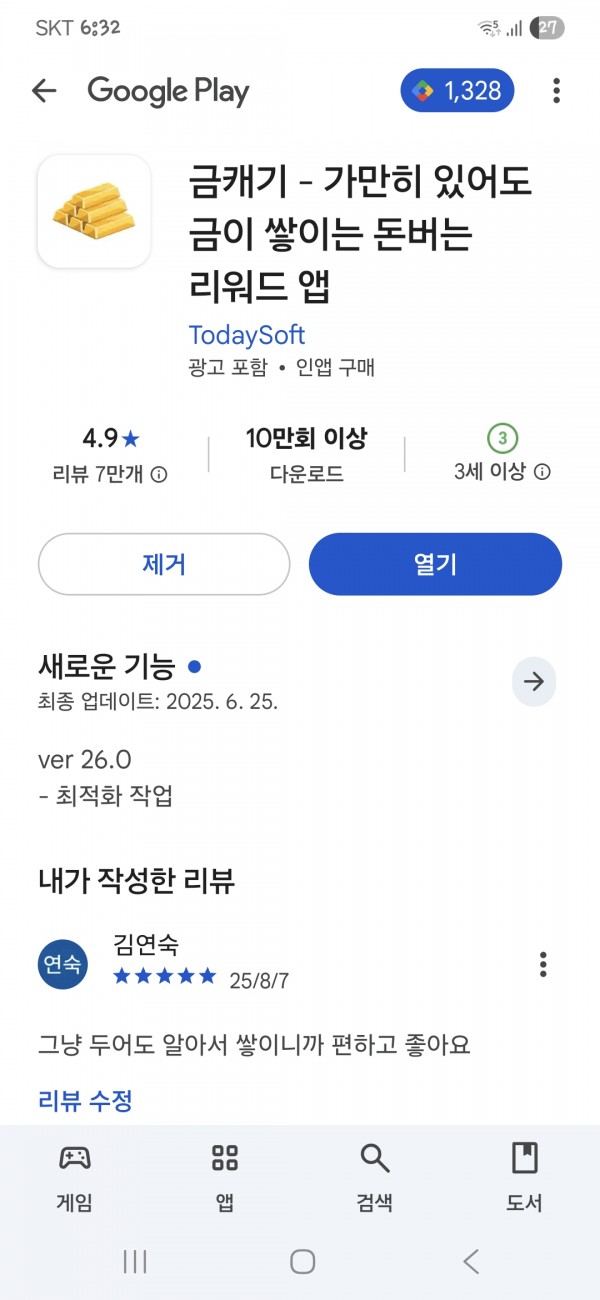
Task: Open the system recent apps button
Action: tap(135, 1261)
